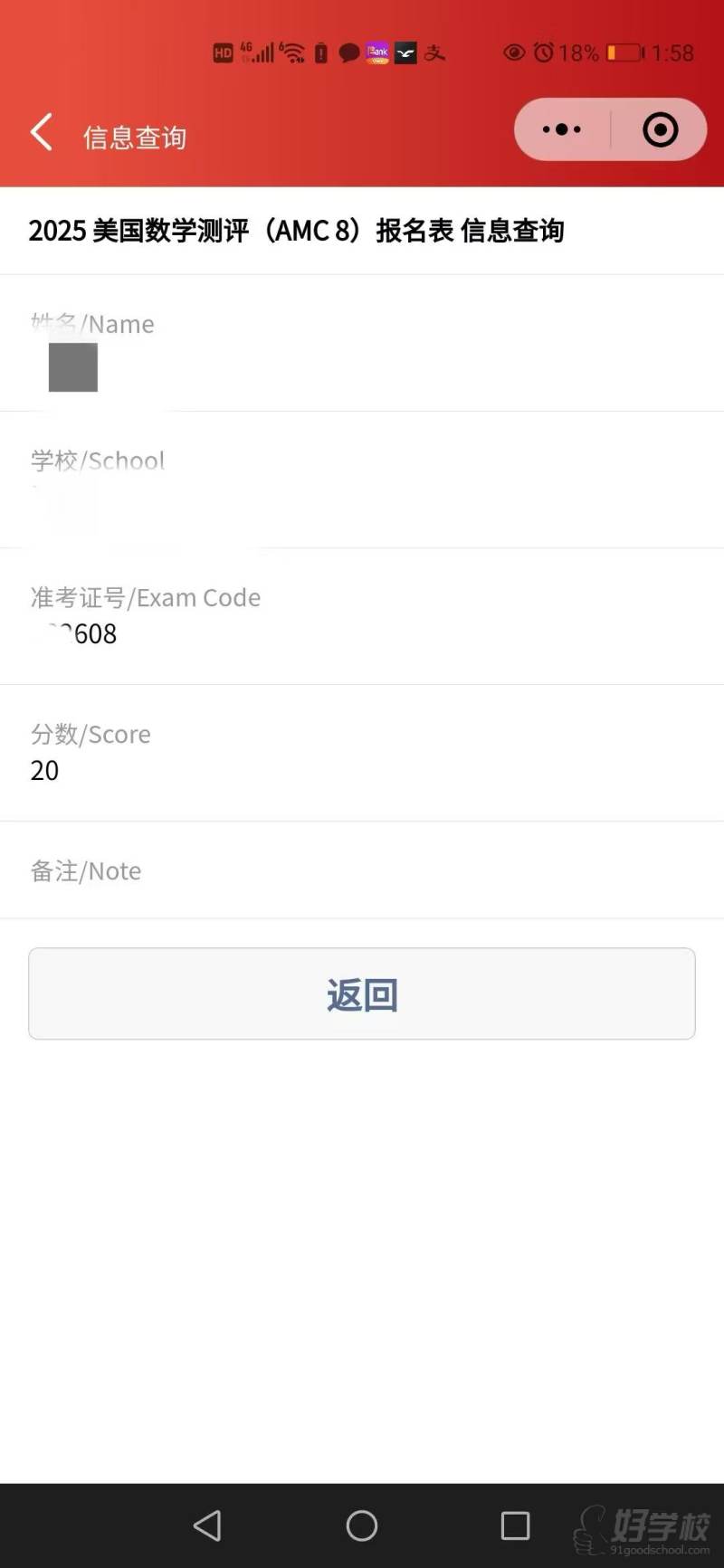Tap the Alipay icon in the status bar
724x1568 pixels.
pyautogui.click(x=434, y=52)
